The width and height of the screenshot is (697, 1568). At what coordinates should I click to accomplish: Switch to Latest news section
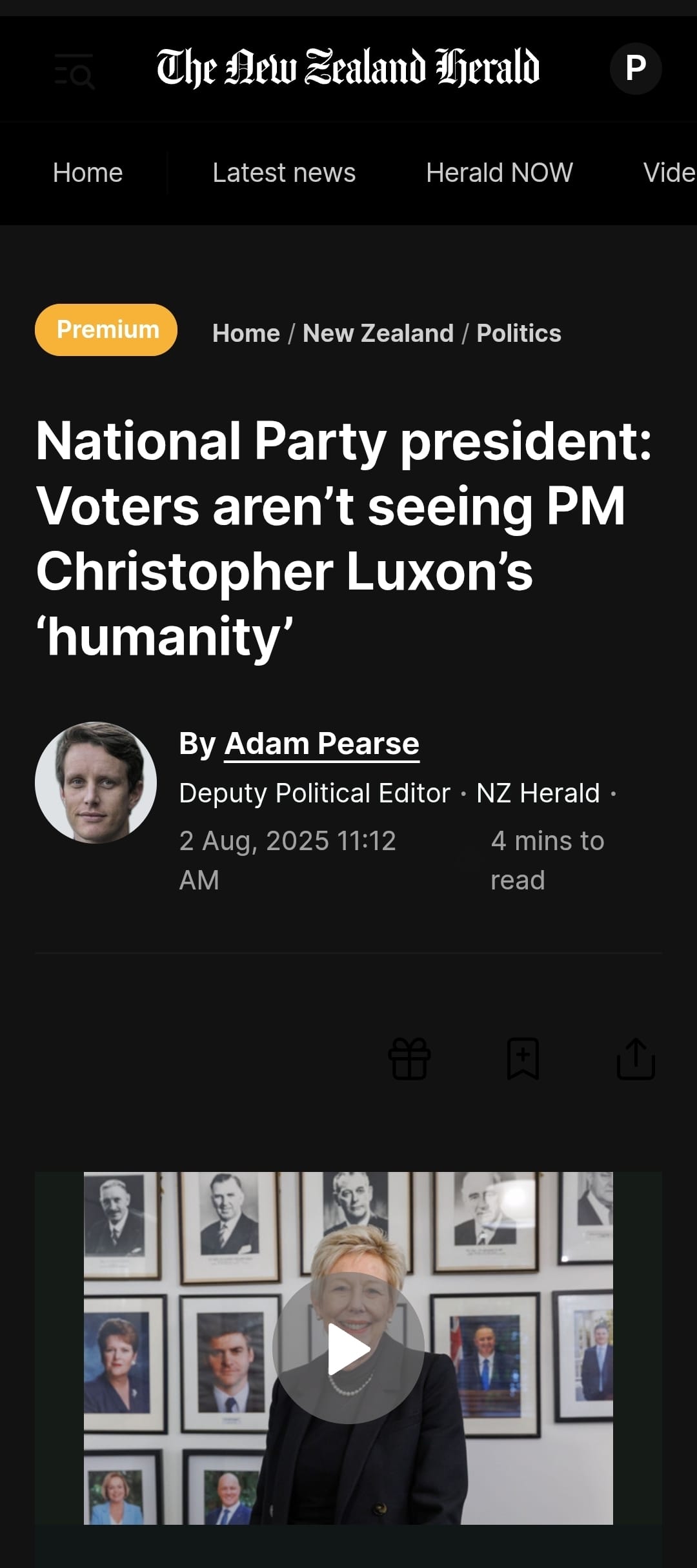(283, 172)
